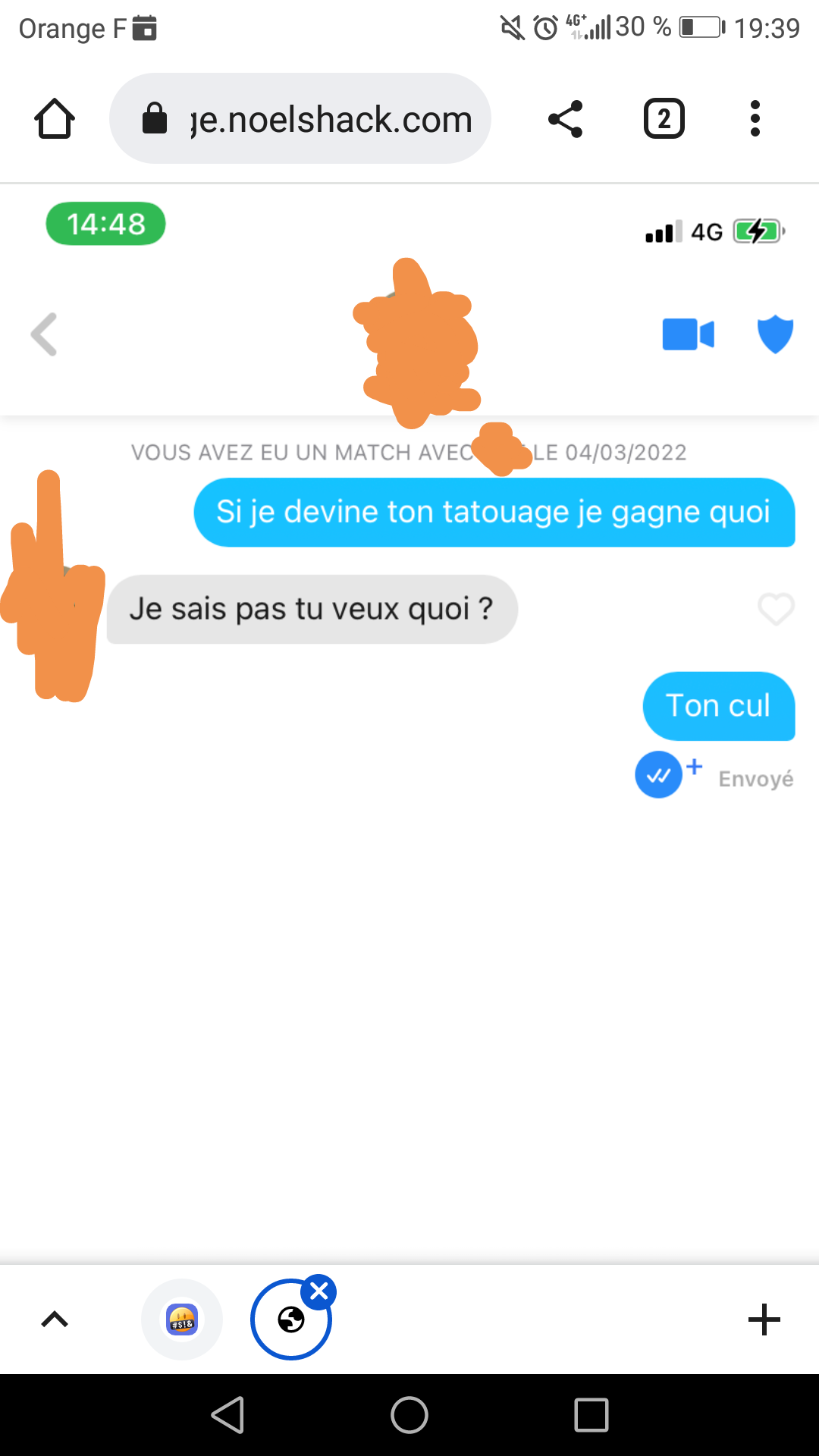Open the recent apps overview
Image resolution: width=819 pixels, height=1456 pixels.
[591, 1415]
